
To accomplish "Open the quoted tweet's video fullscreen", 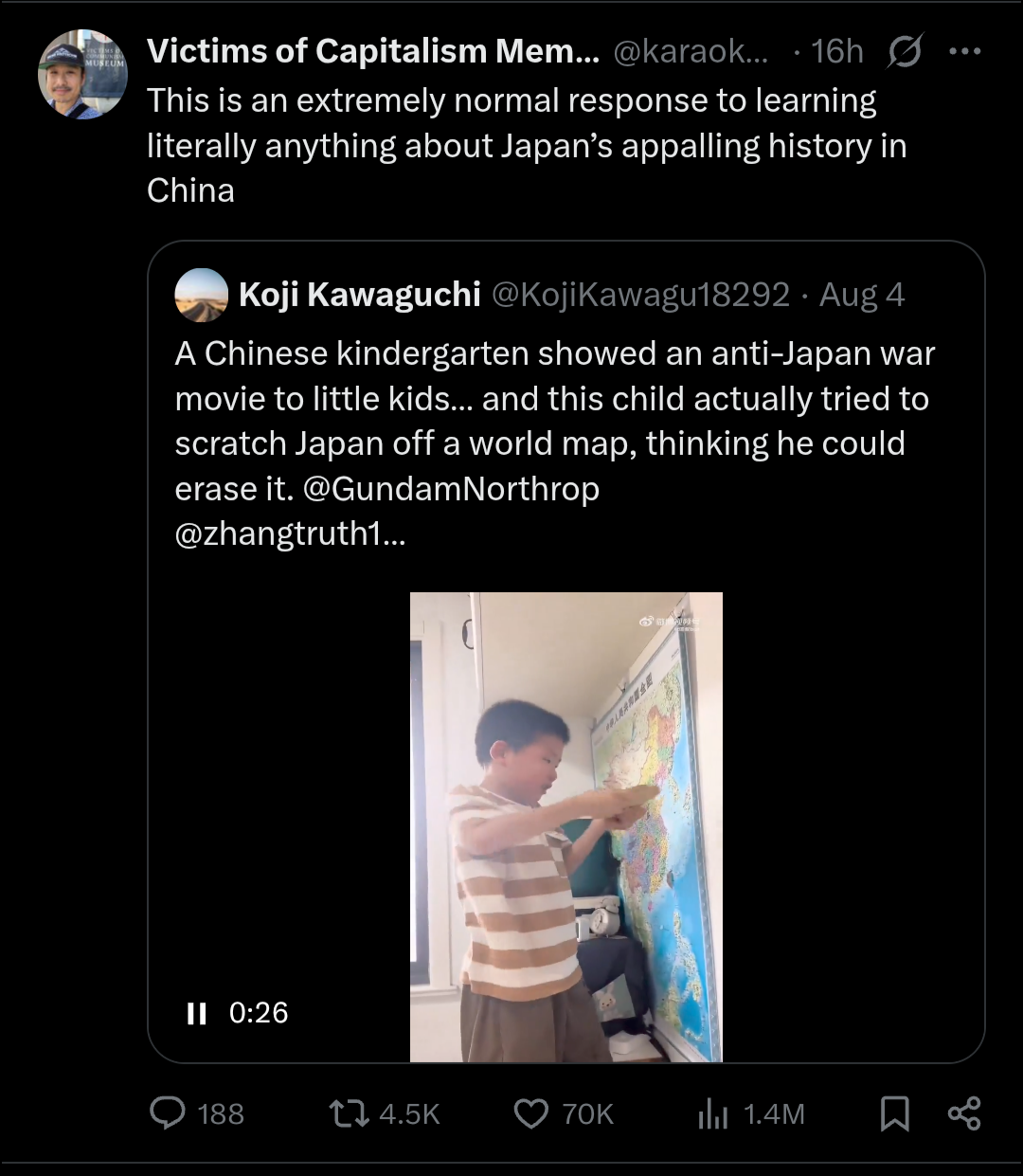I will [565, 826].
